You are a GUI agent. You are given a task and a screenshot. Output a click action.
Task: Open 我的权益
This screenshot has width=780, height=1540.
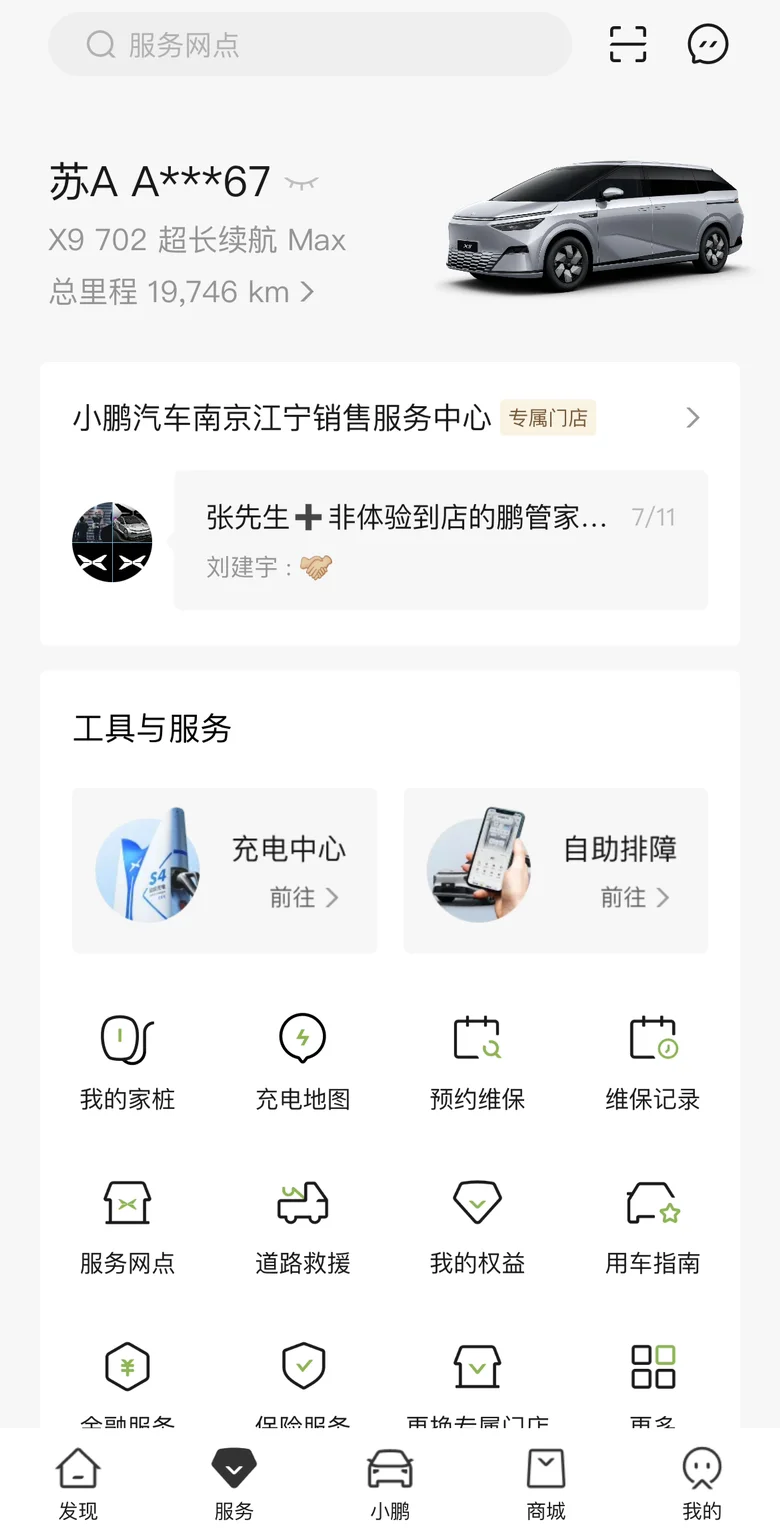478,1228
